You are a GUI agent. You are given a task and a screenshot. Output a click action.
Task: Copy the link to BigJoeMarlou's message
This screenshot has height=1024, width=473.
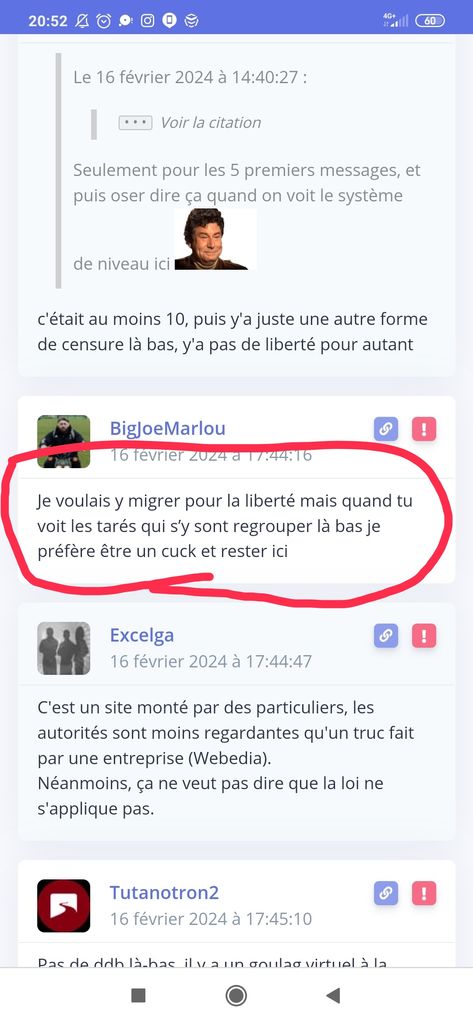pyautogui.click(x=386, y=429)
